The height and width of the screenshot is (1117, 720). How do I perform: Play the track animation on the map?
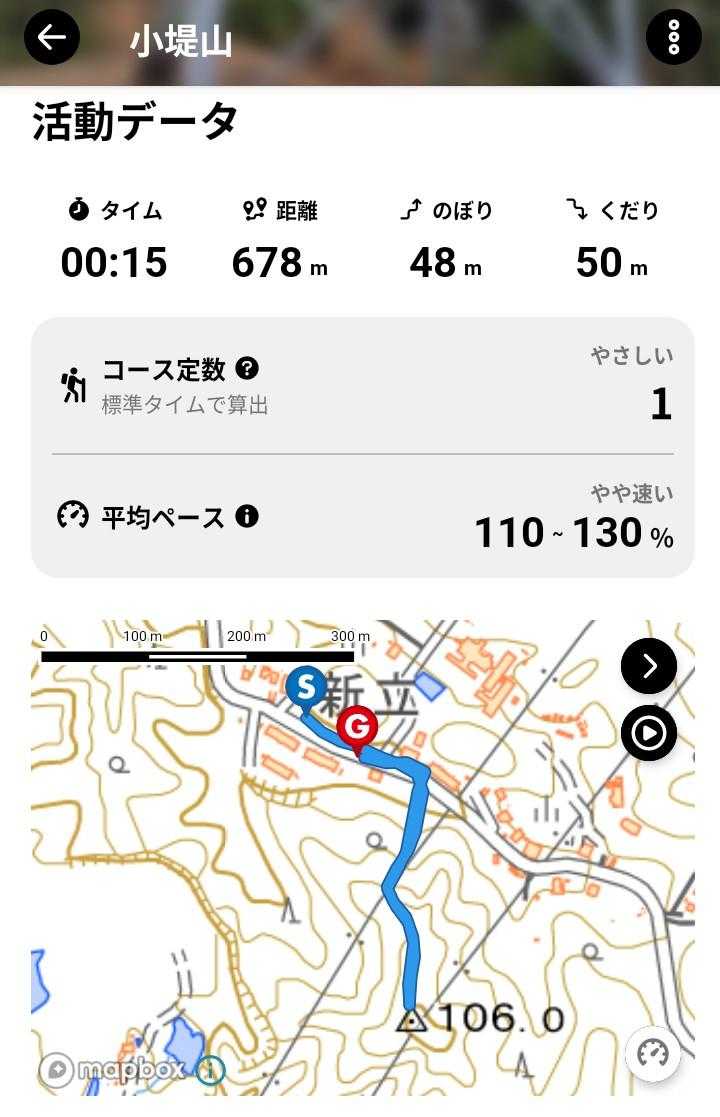[649, 733]
